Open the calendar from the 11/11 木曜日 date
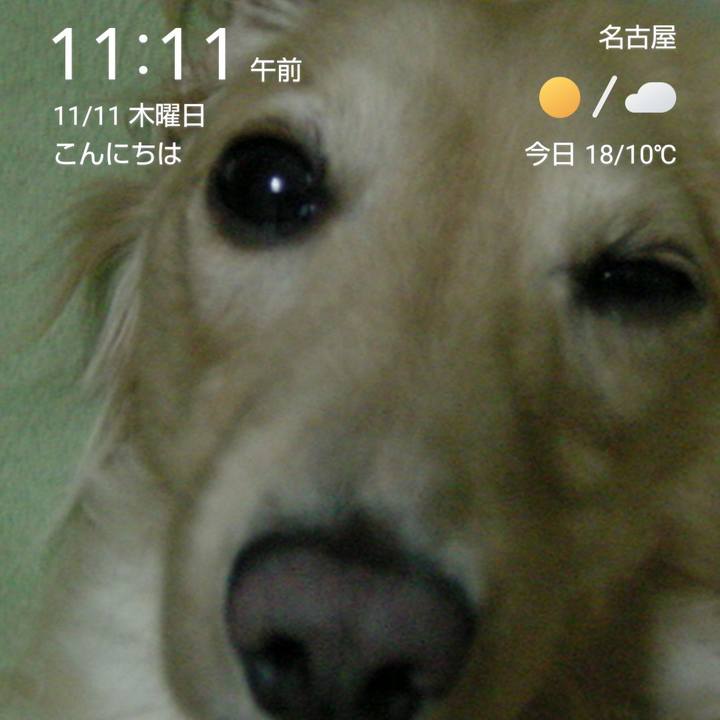 129,116
